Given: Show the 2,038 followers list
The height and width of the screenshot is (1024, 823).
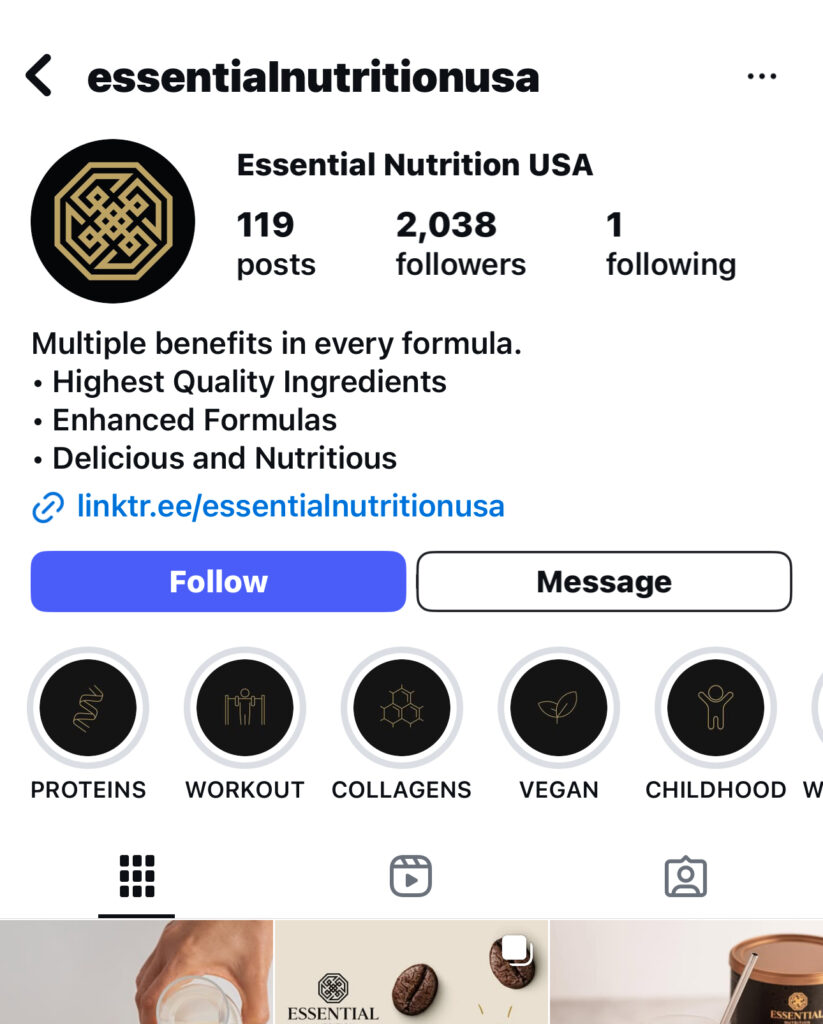Looking at the screenshot, I should tap(460, 243).
